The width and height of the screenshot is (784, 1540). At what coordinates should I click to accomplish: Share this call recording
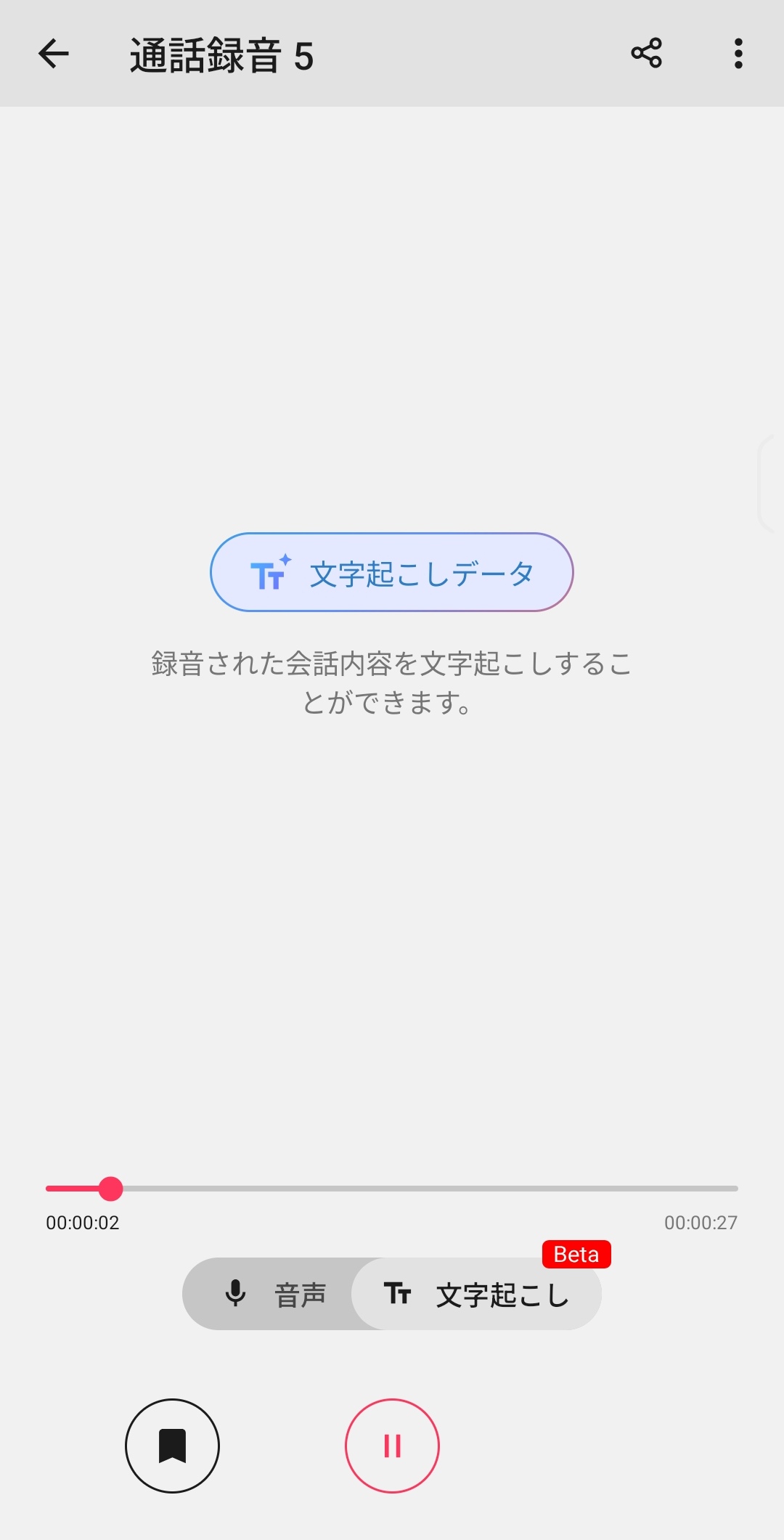646,54
